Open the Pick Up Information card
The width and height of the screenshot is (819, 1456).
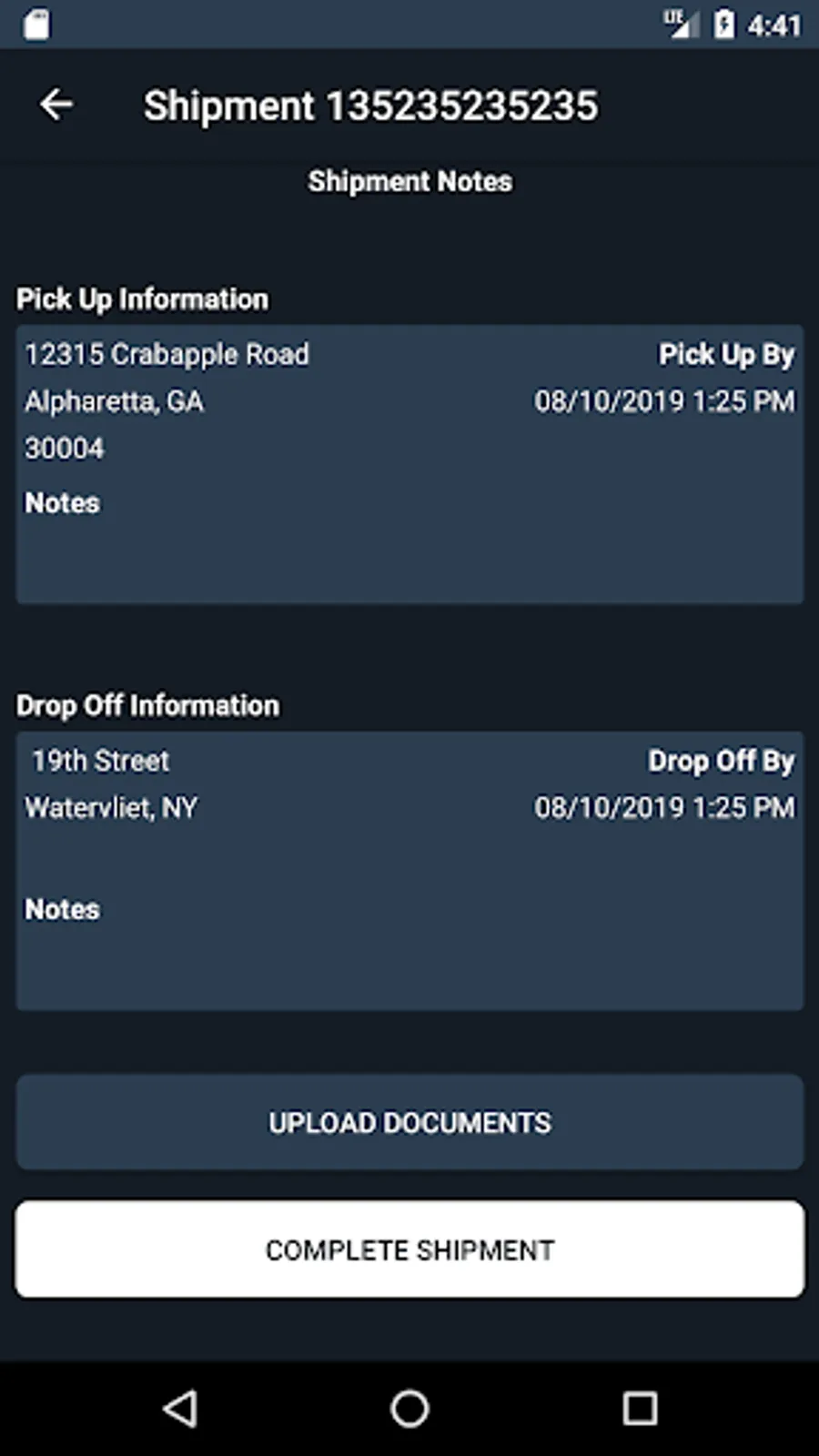tap(409, 464)
